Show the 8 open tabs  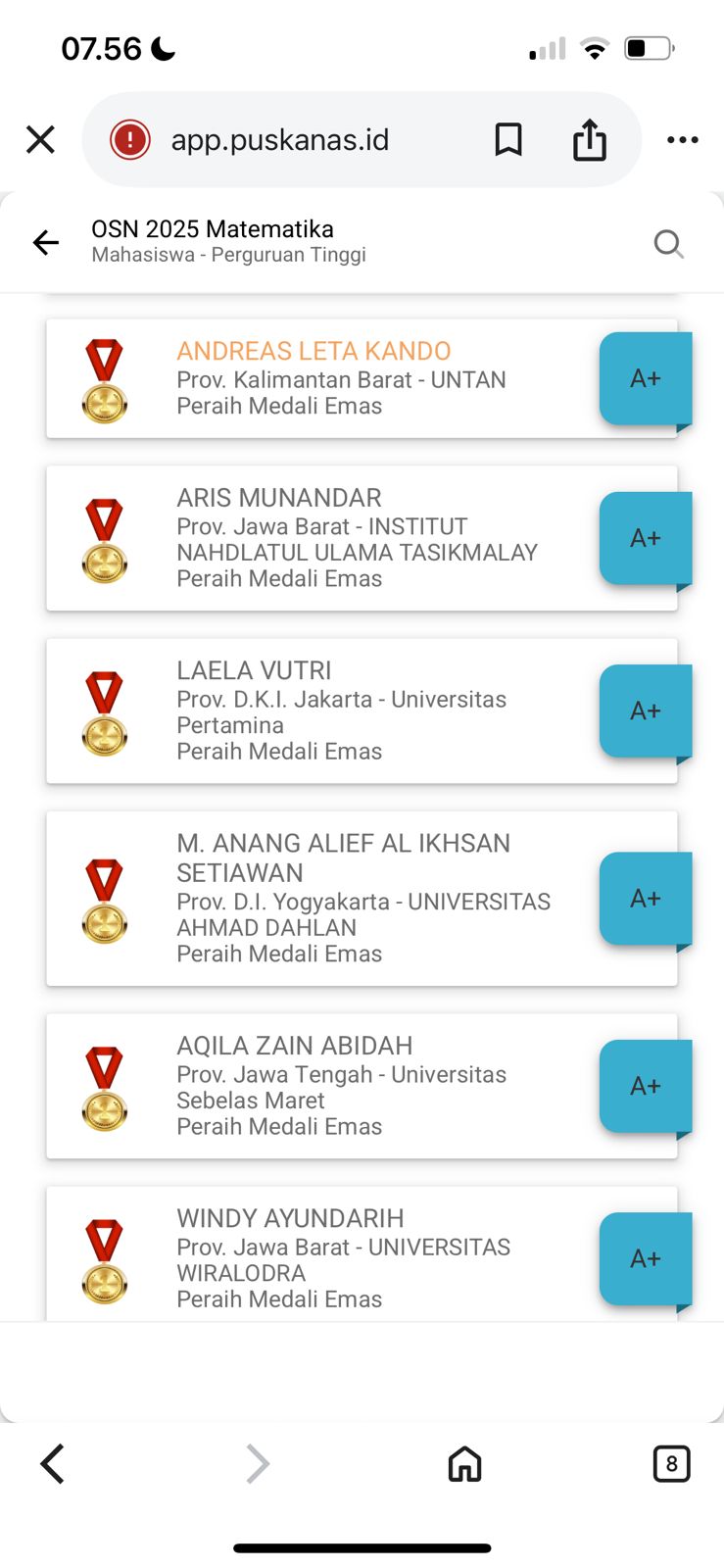coord(671,1464)
